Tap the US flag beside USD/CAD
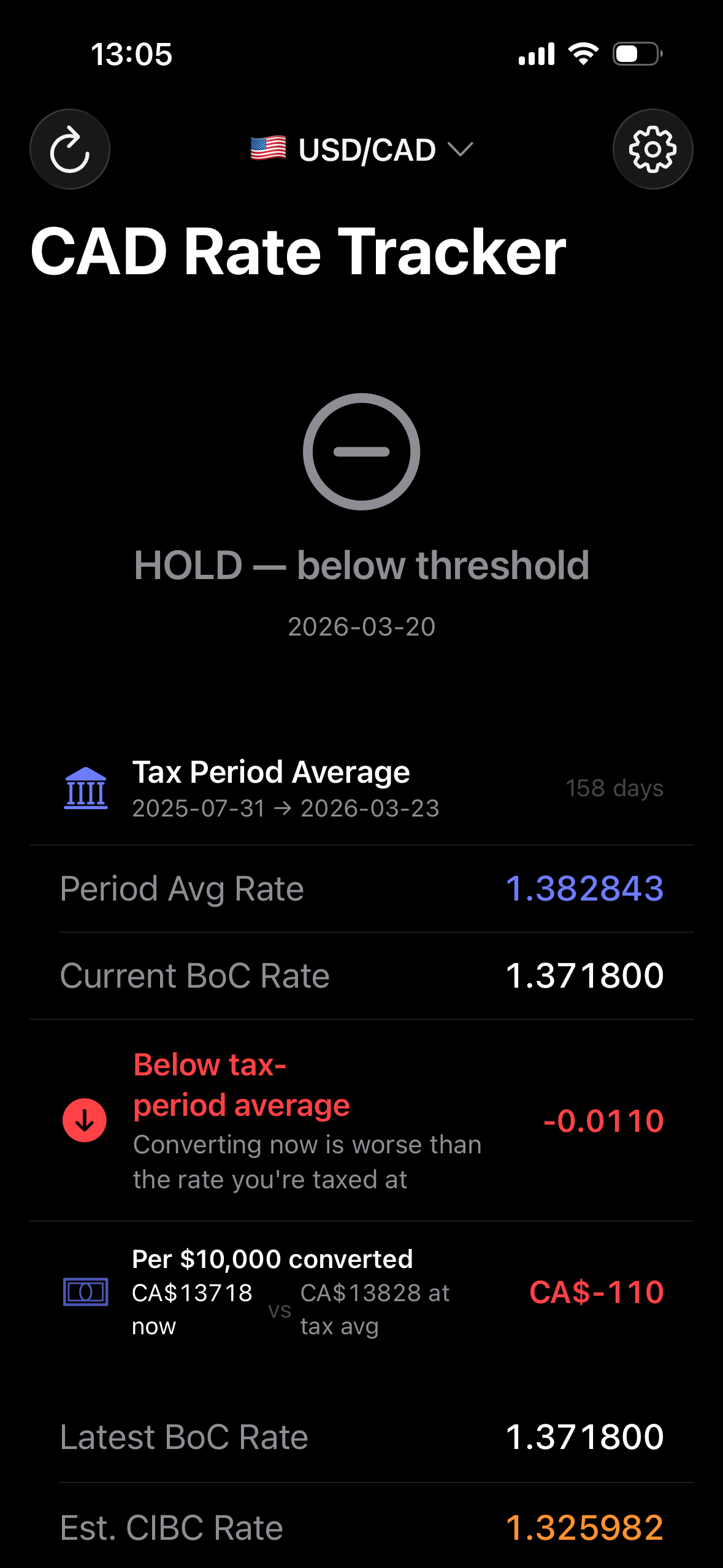Viewport: 723px width, 1568px height. (268, 148)
